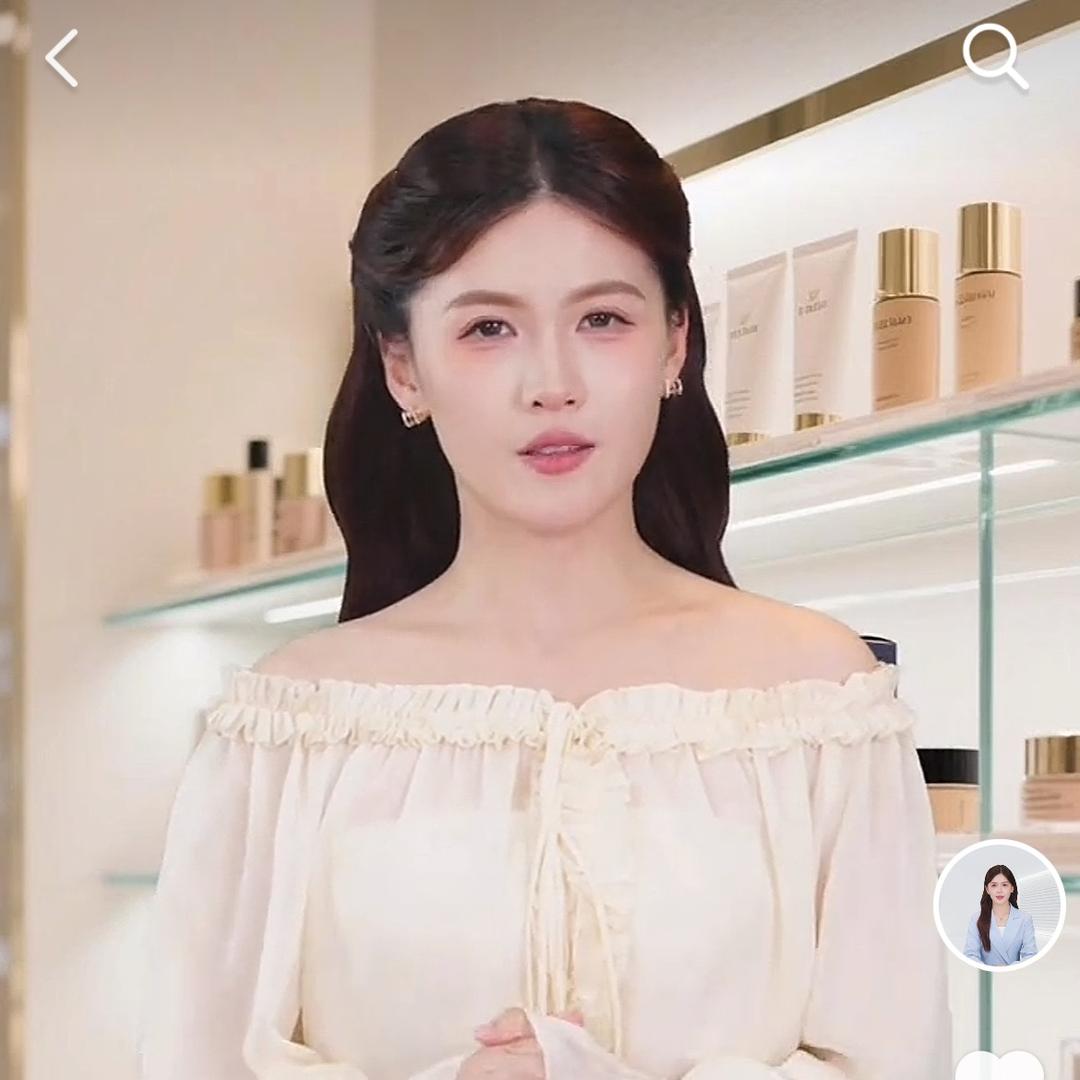This screenshot has width=1080, height=1080.
Task: Like the video with the heart icon
Action: [999, 1066]
